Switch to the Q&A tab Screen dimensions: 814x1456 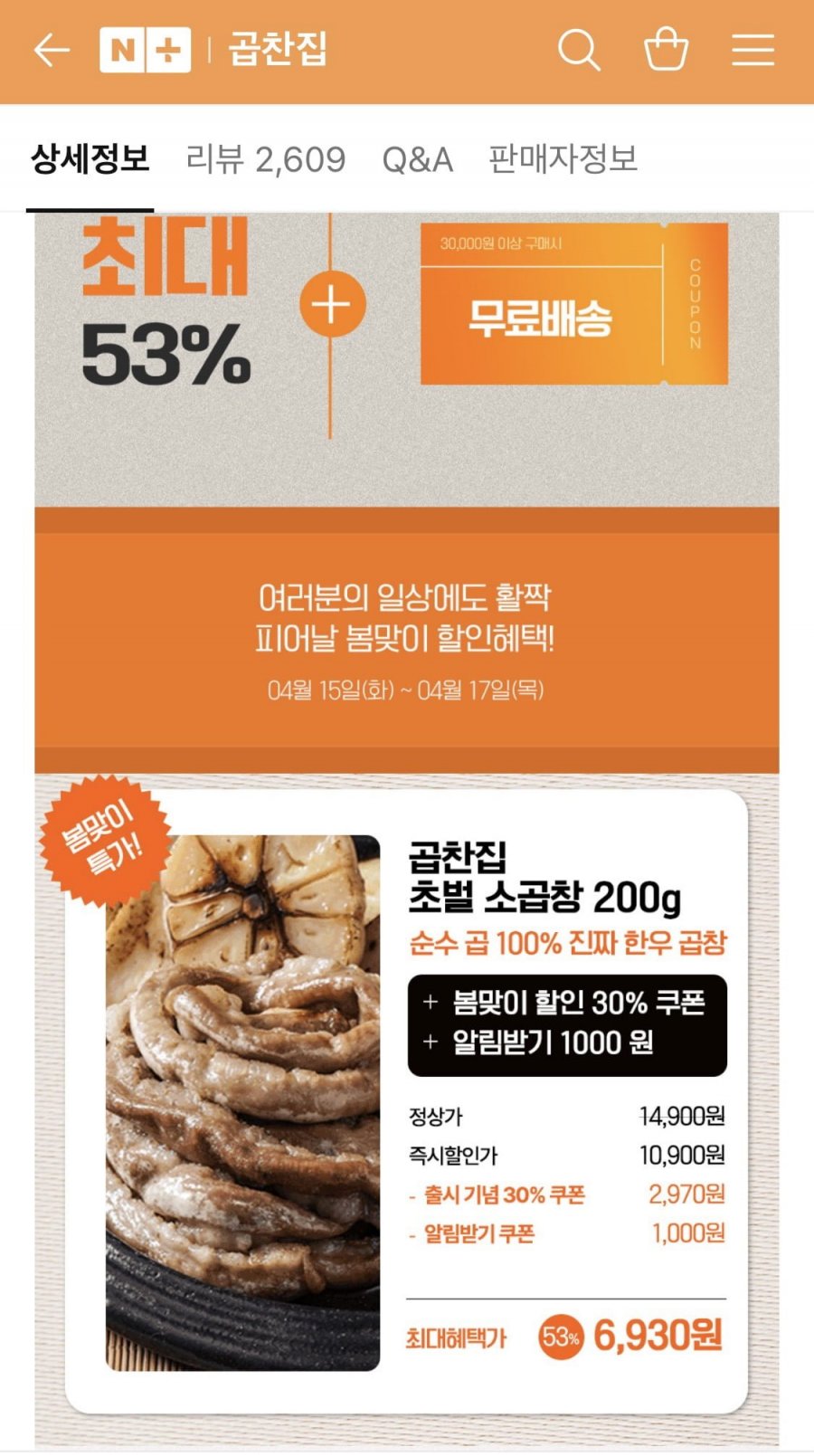point(417,159)
